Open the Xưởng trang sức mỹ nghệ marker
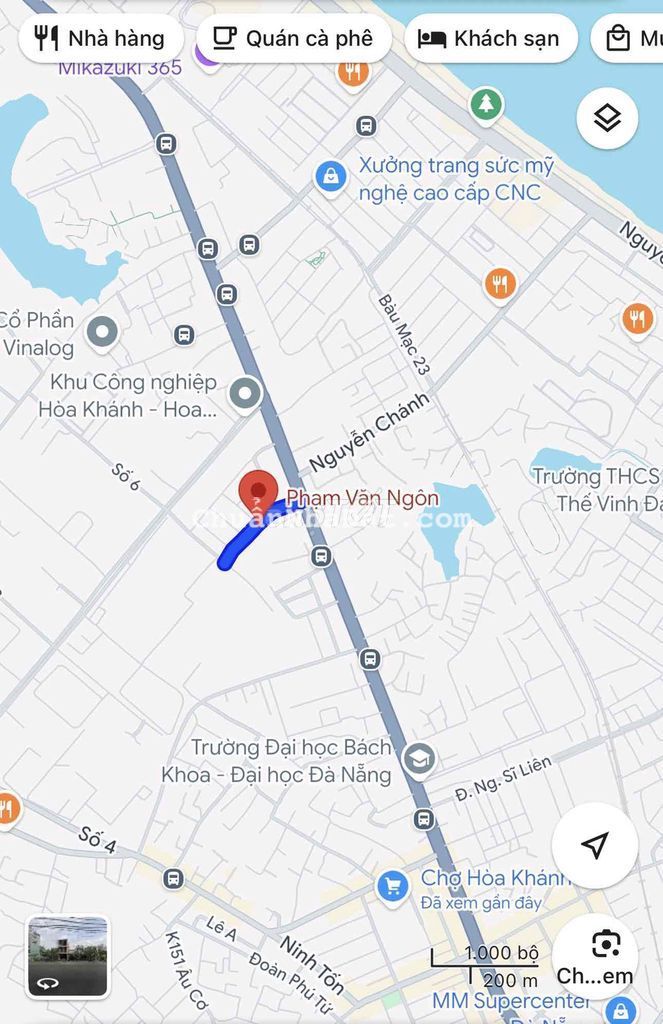The image size is (663, 1024). (331, 177)
